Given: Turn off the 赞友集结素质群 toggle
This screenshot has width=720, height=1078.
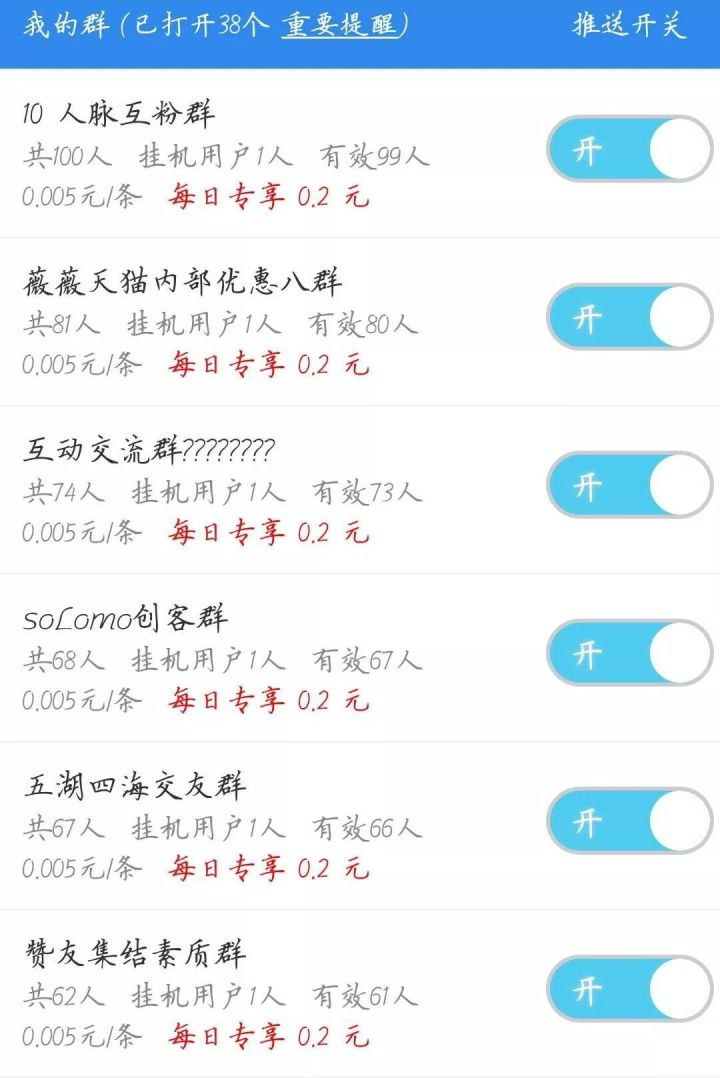Looking at the screenshot, I should [629, 990].
